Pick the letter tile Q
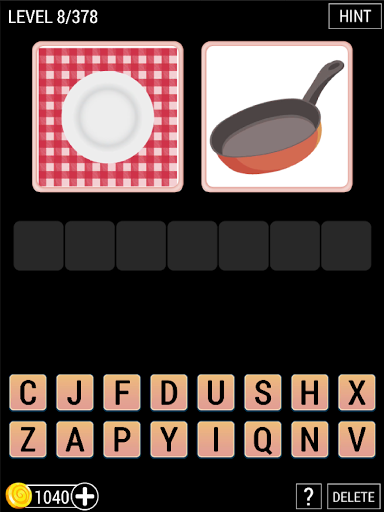 263,439
